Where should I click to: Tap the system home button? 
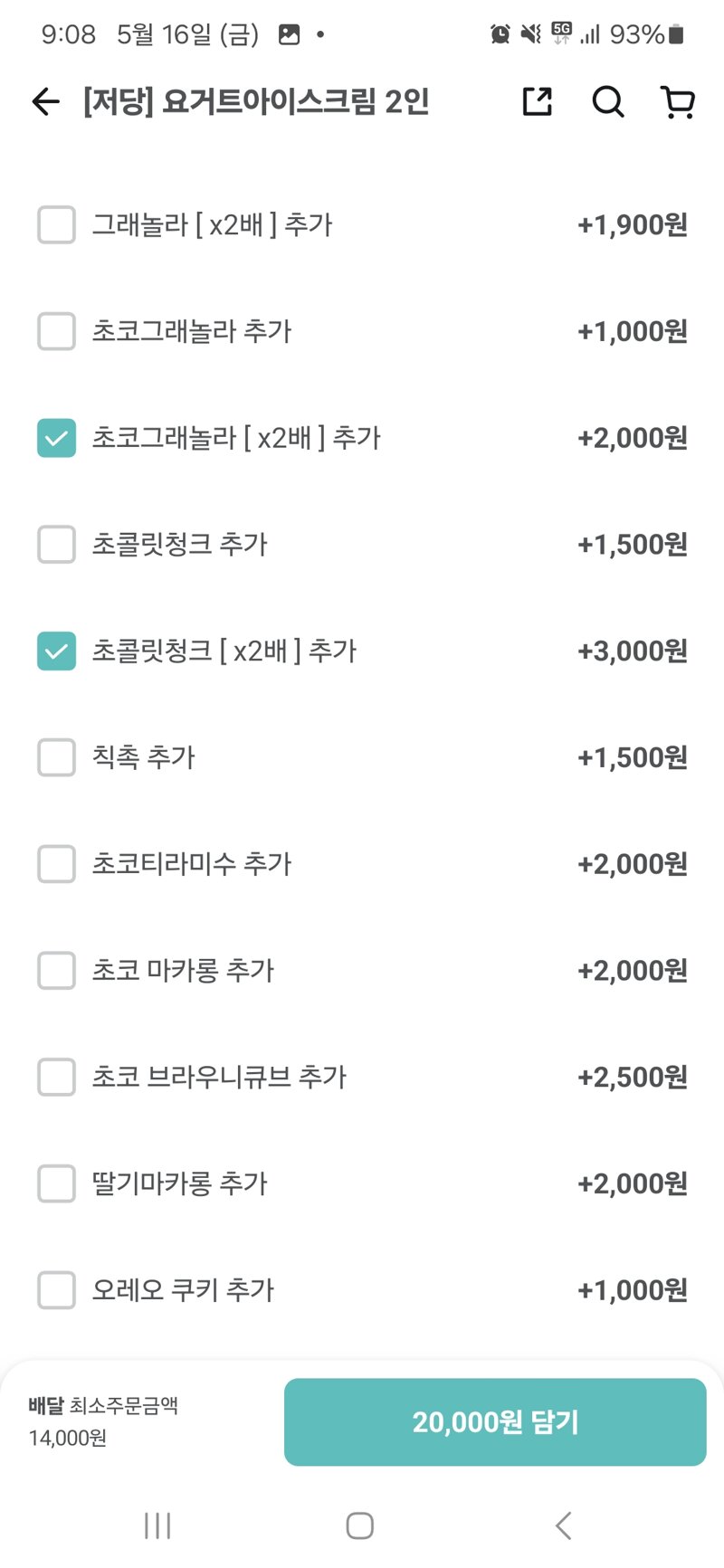(360, 1525)
